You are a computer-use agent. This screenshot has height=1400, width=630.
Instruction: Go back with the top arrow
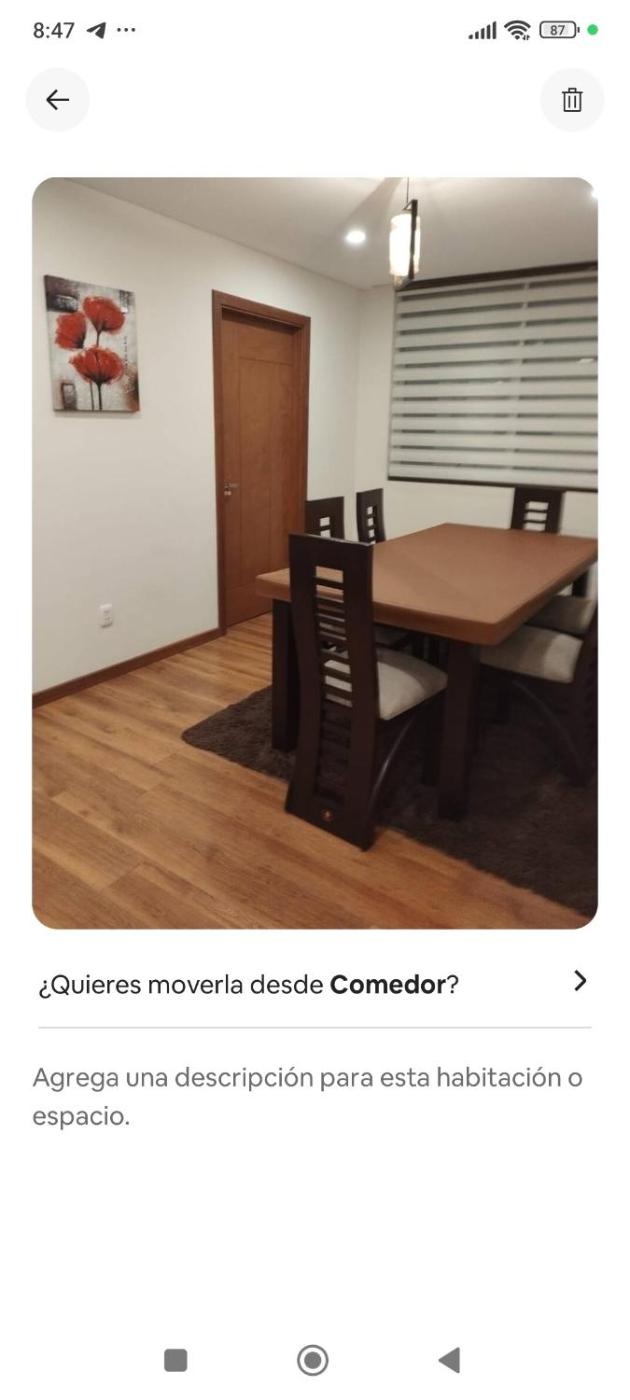click(x=58, y=100)
